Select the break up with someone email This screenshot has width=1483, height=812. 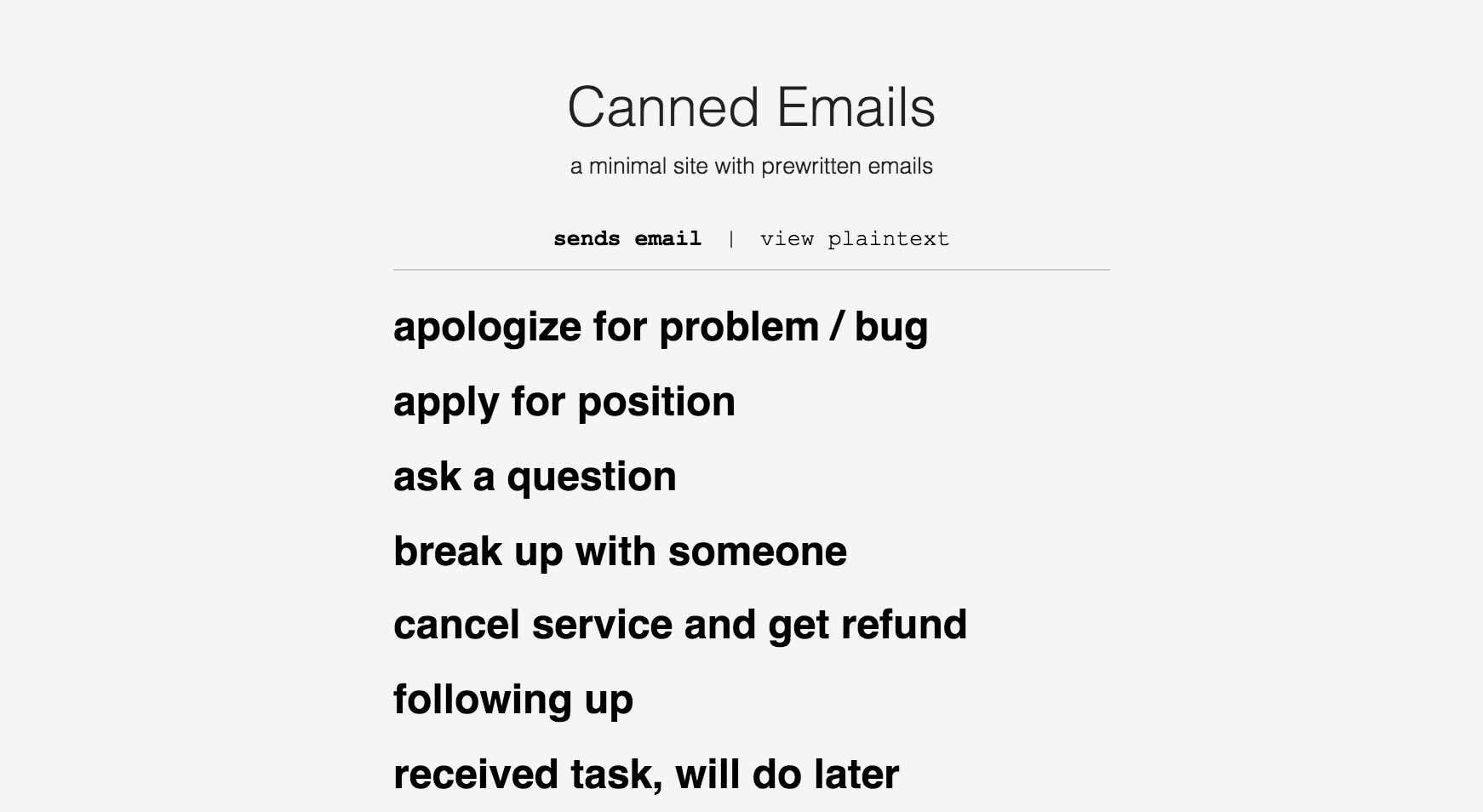pos(620,552)
